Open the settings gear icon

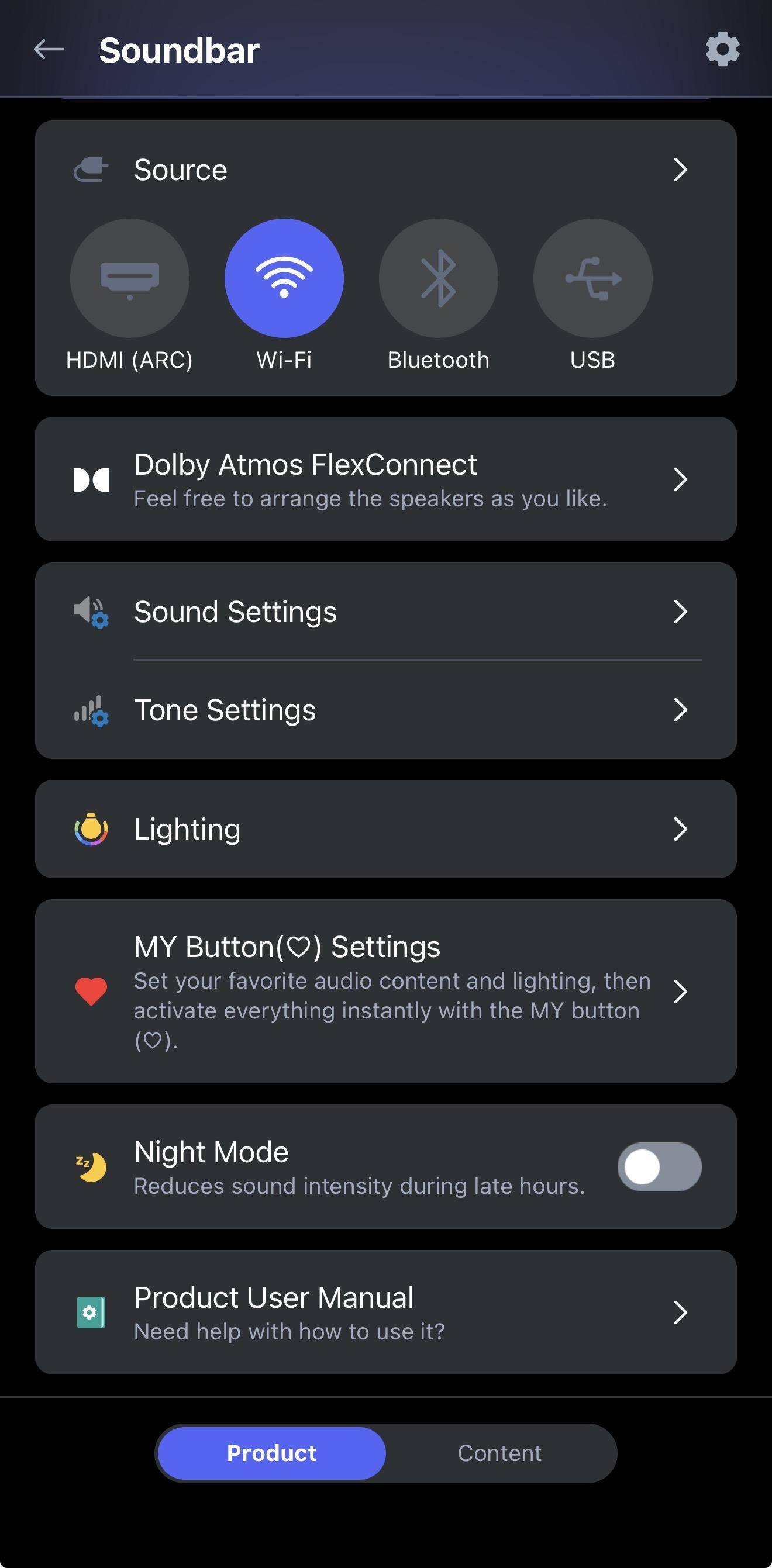[x=722, y=50]
